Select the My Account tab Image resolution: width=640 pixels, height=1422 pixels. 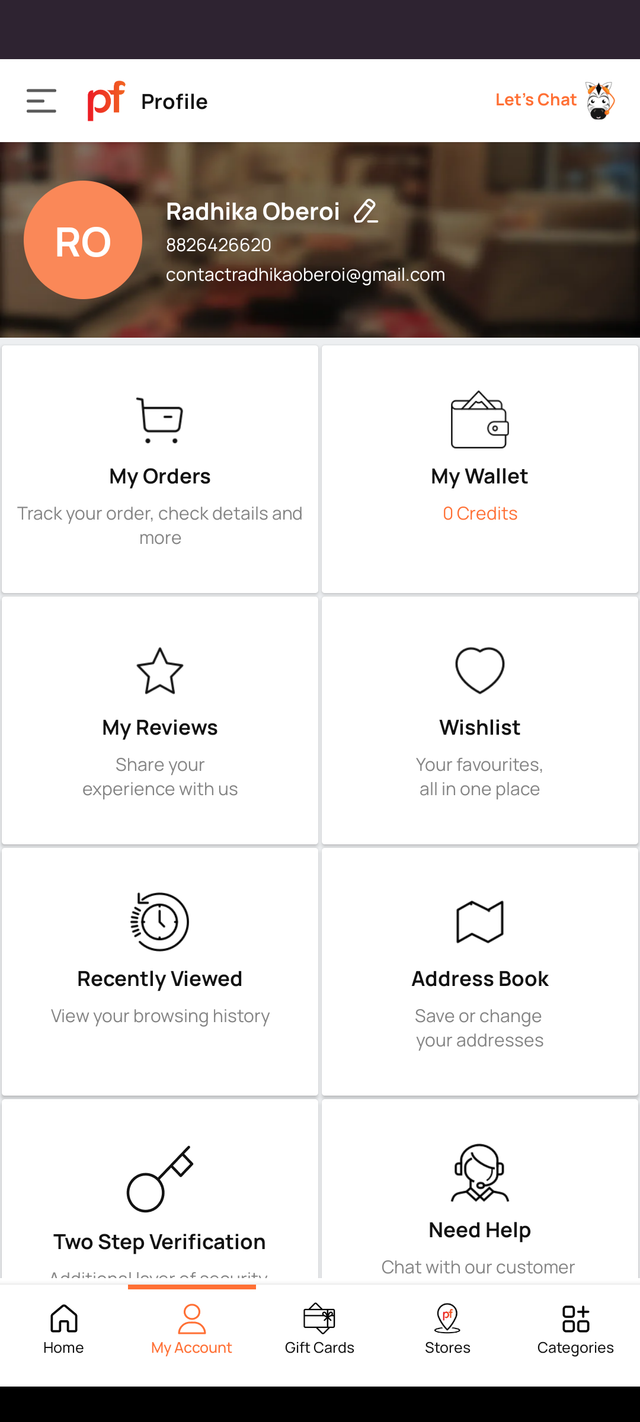(192, 1330)
